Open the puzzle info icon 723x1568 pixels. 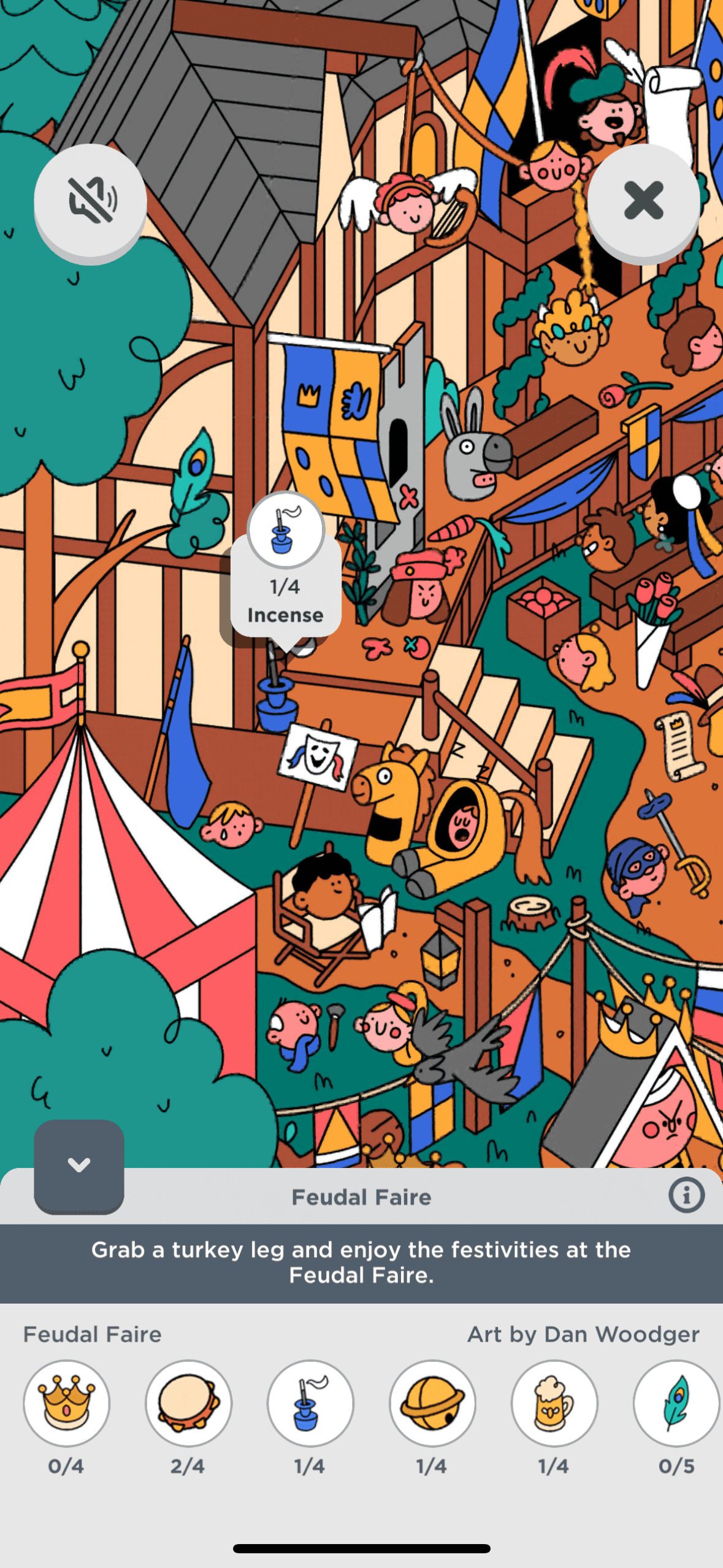(686, 1195)
